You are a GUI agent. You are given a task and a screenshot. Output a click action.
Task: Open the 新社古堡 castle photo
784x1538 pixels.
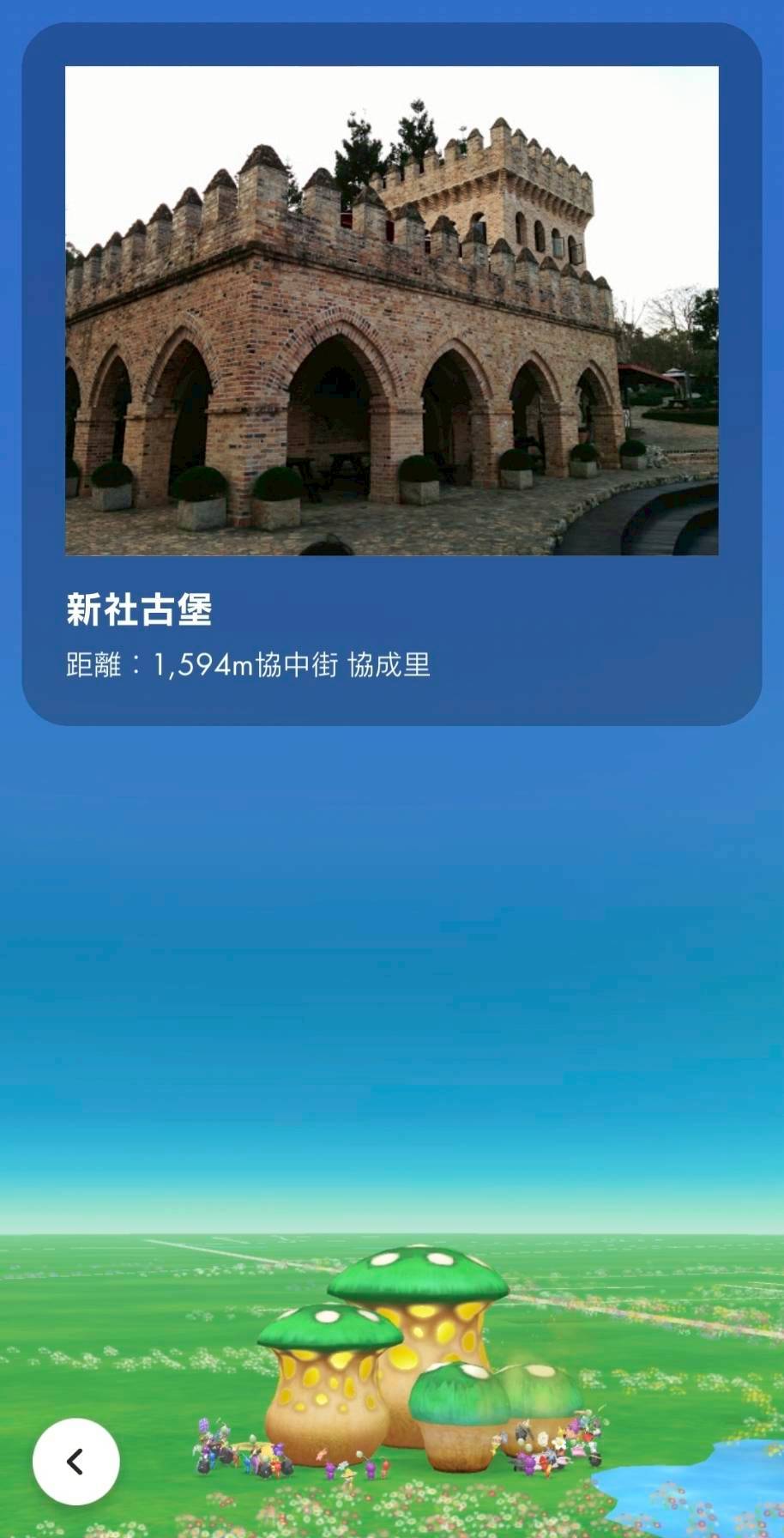click(x=391, y=312)
